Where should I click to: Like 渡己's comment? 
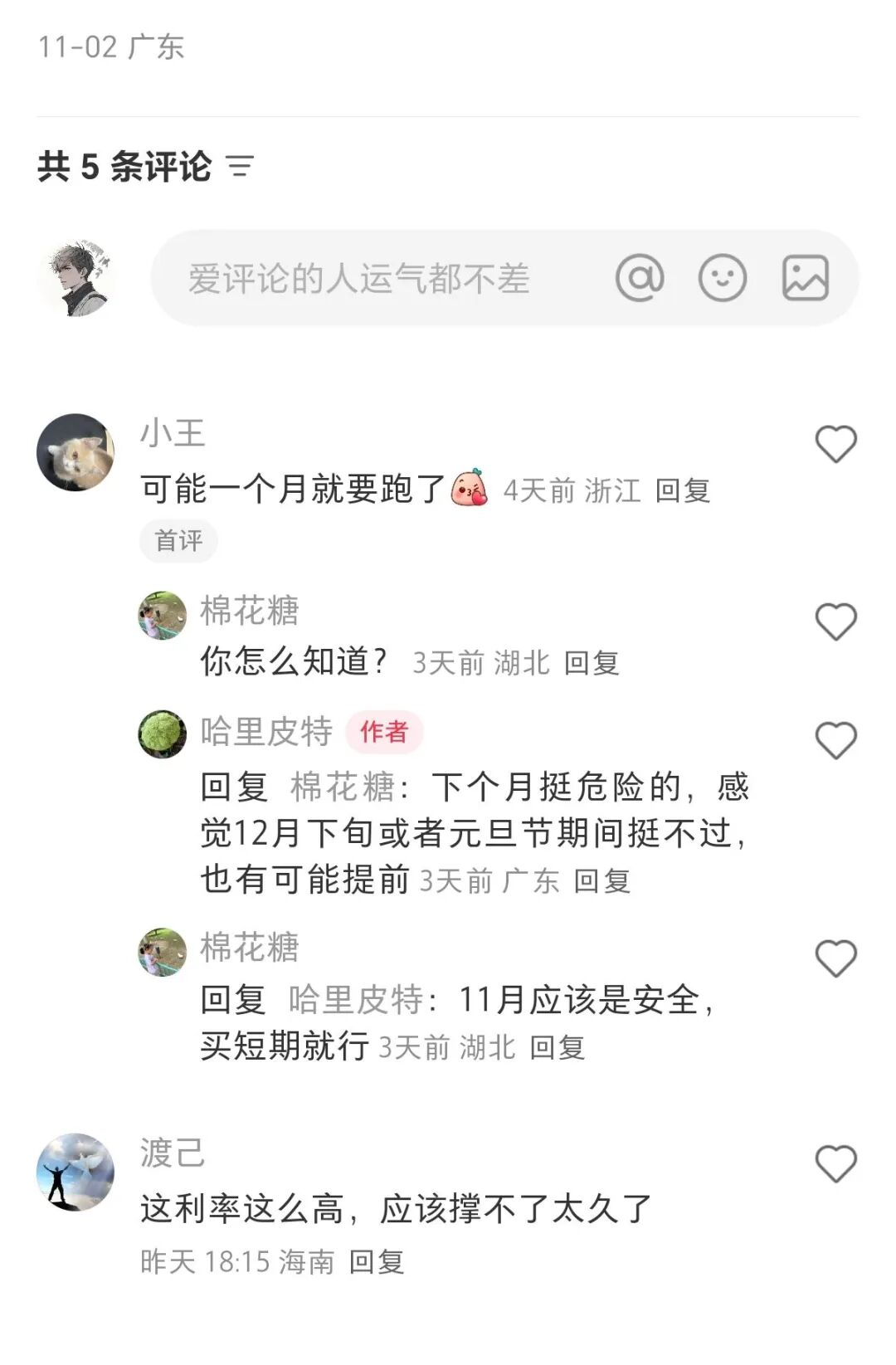pyautogui.click(x=835, y=1163)
